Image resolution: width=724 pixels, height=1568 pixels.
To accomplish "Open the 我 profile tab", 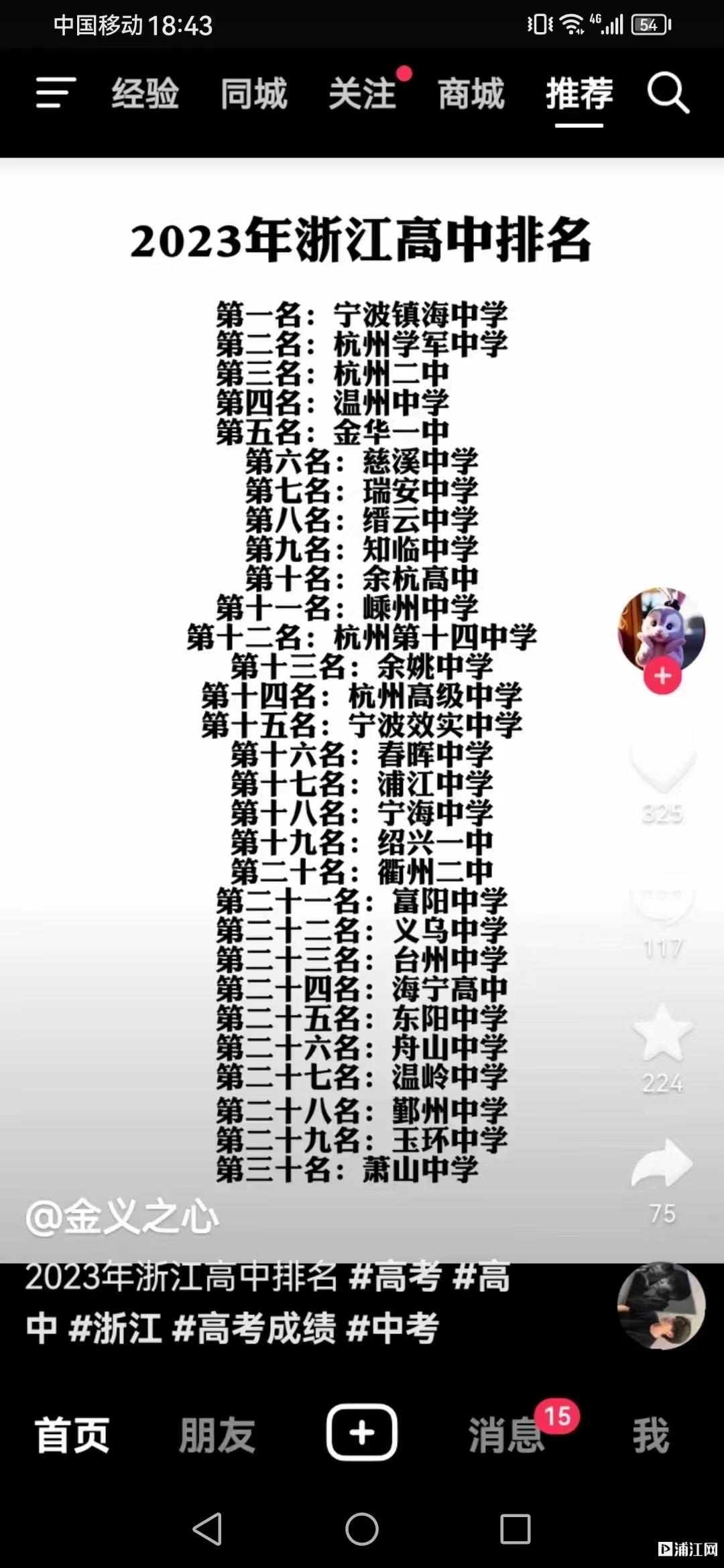I will 651,1435.
